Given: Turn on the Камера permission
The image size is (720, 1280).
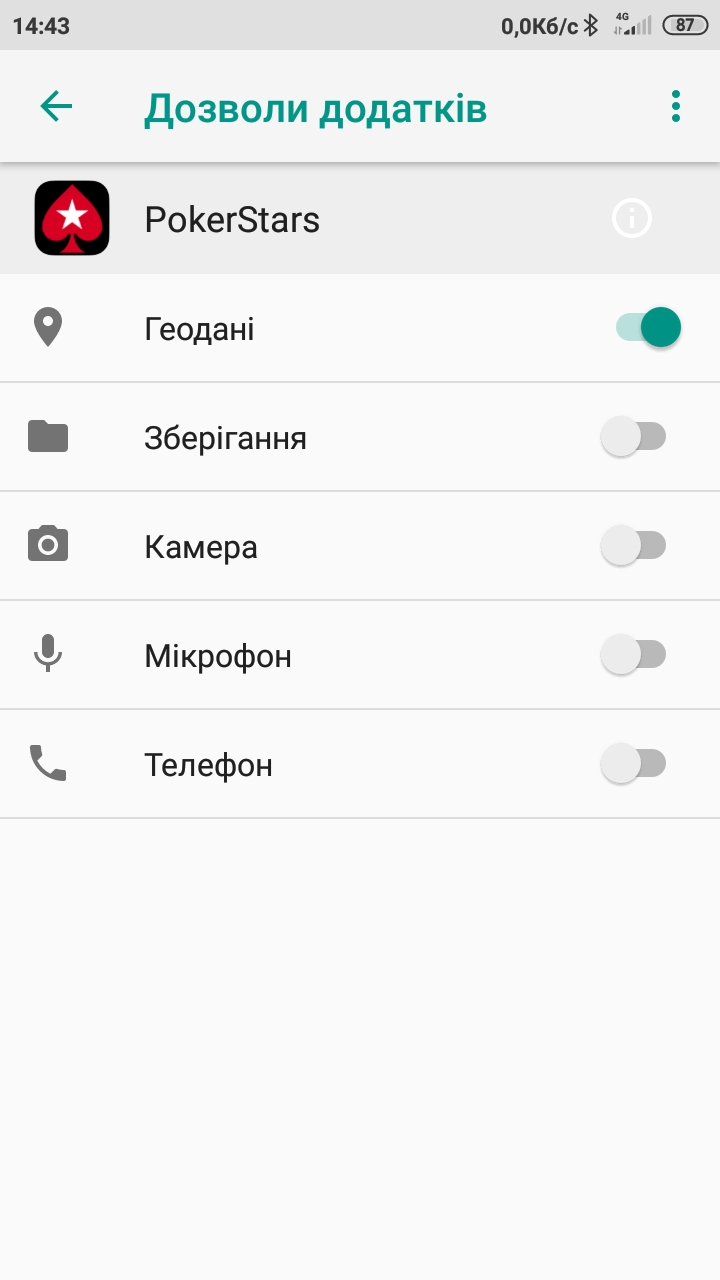Looking at the screenshot, I should pyautogui.click(x=633, y=546).
